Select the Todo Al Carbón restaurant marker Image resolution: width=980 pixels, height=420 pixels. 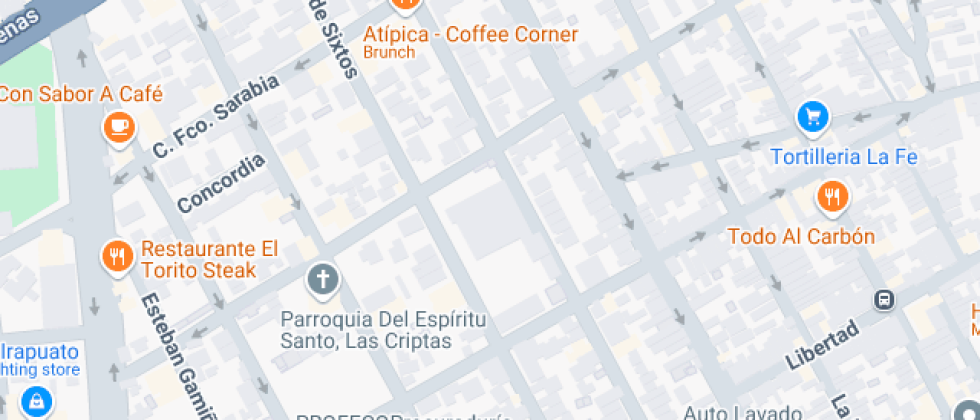point(832,196)
